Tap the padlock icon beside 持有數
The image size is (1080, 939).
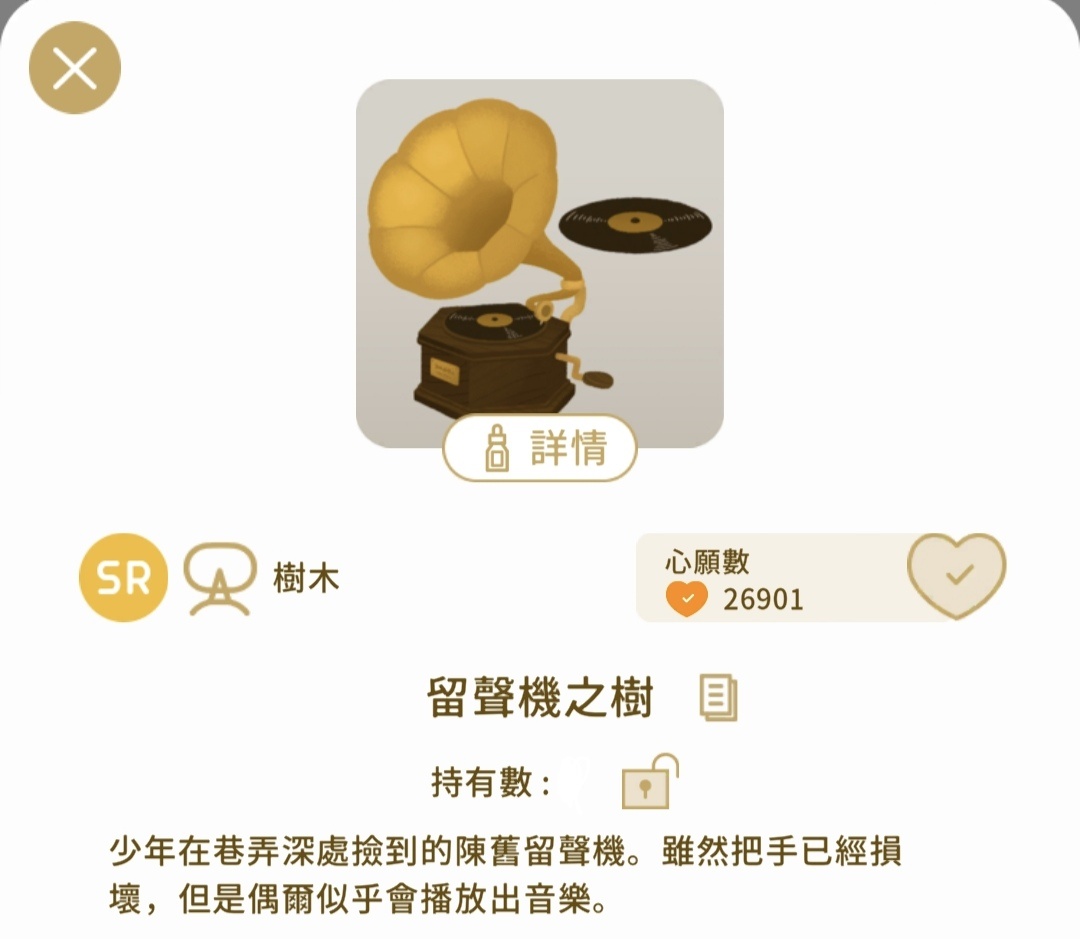[x=648, y=783]
